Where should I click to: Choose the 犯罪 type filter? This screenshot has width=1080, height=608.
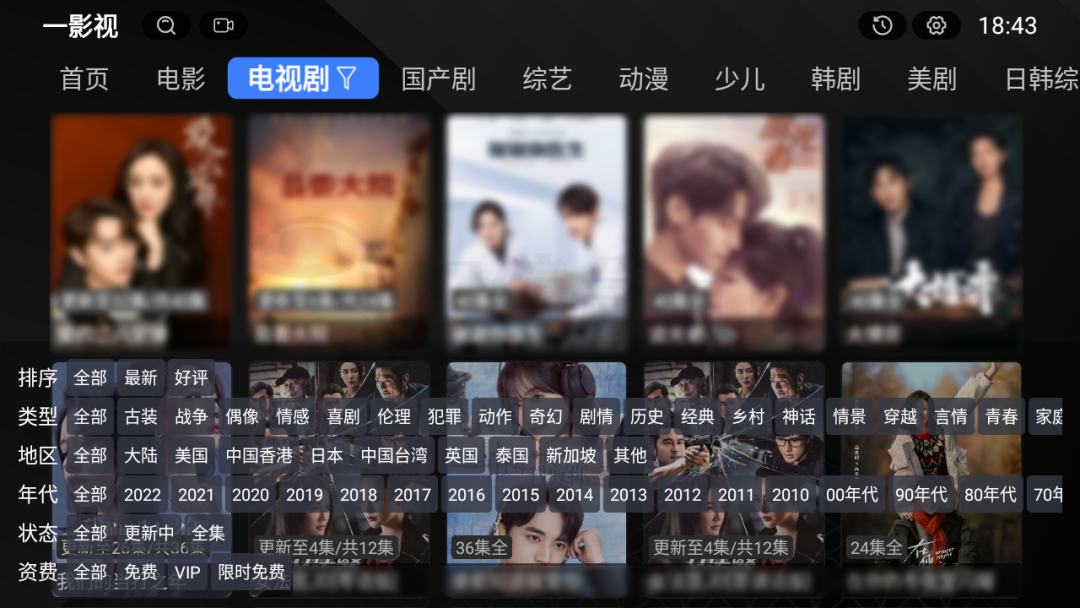[445, 417]
